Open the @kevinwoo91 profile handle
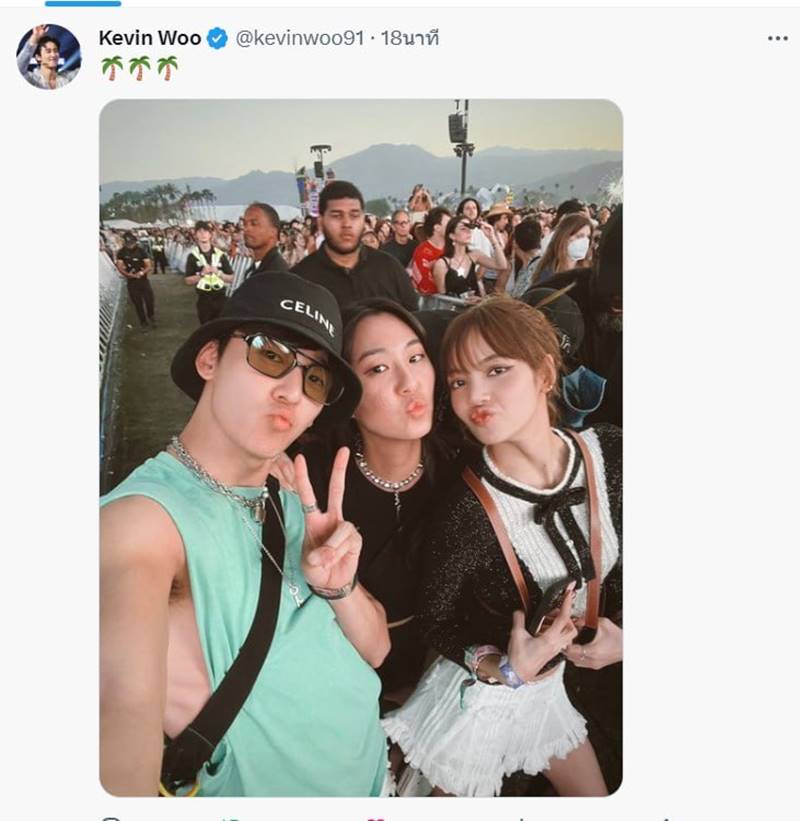 (x=298, y=38)
